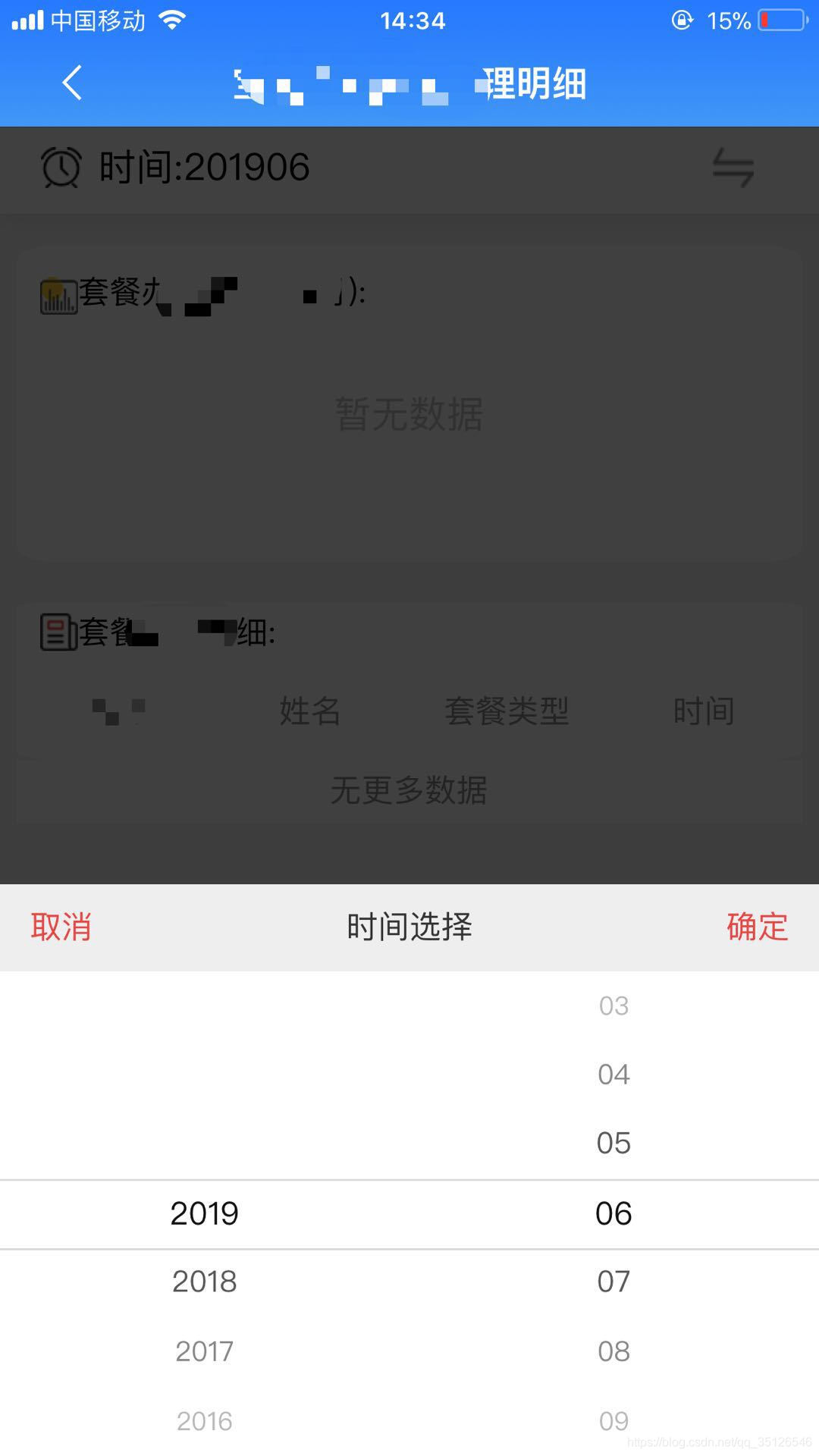Select year 2018 in the picker
The image size is (819, 1456).
click(204, 1281)
